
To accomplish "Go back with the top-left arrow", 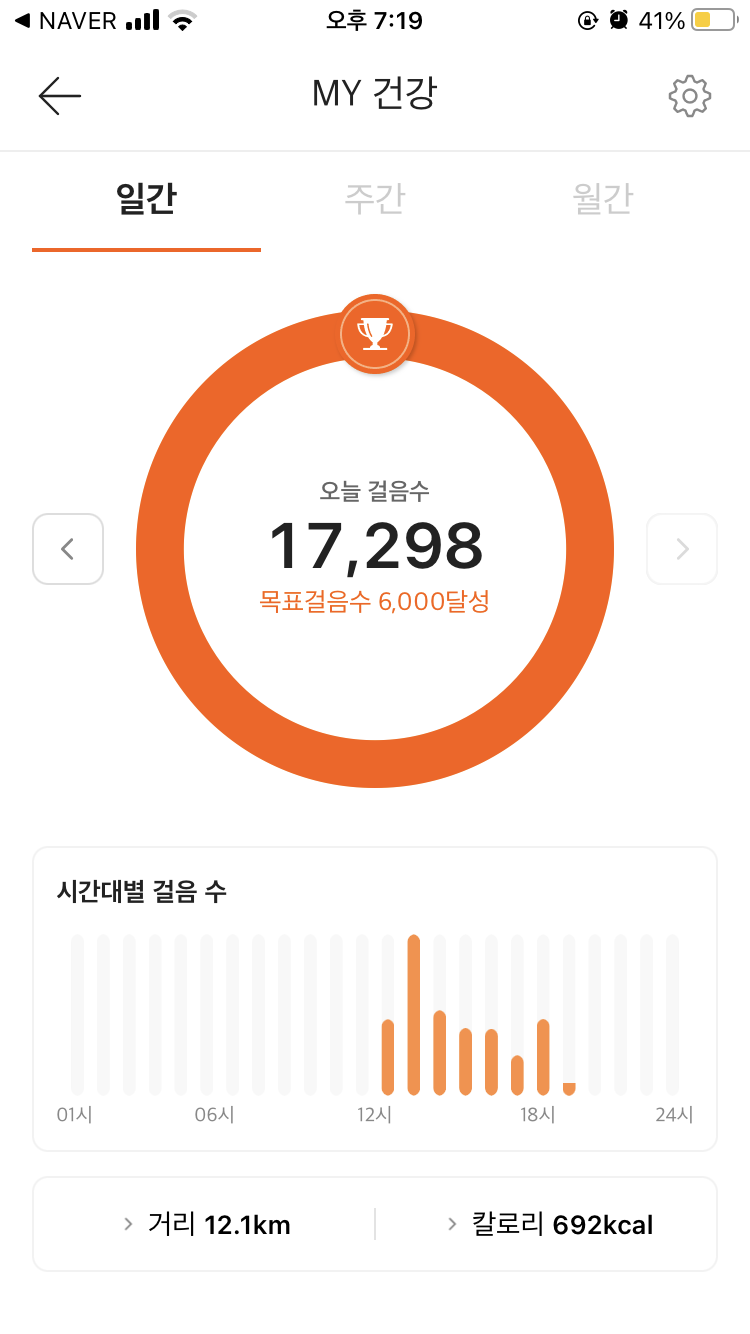I will (x=60, y=95).
